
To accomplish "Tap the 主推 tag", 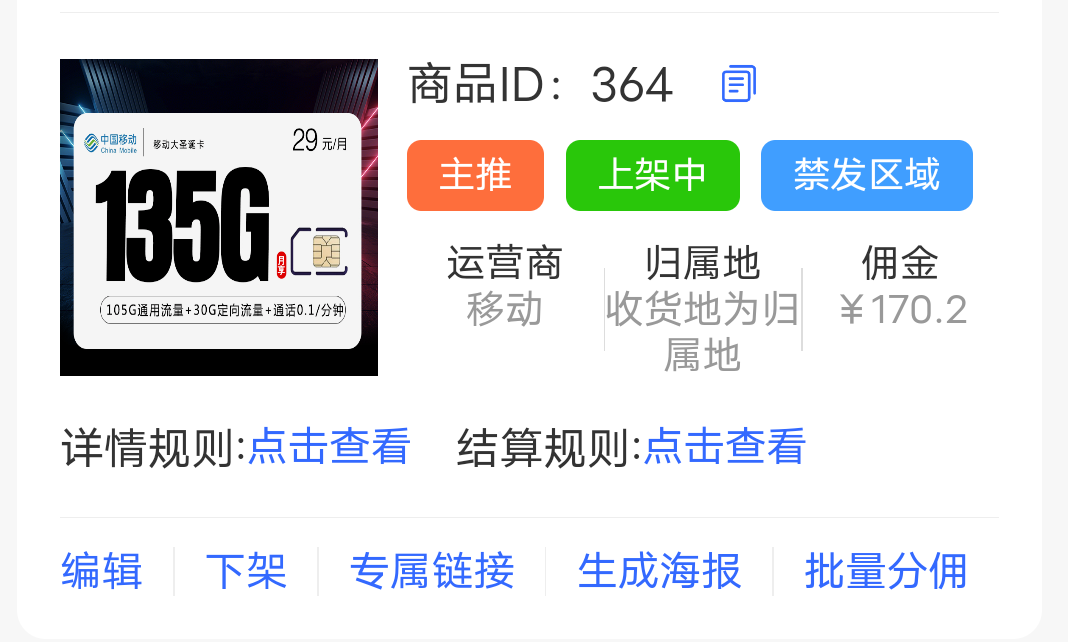I will click(x=475, y=175).
